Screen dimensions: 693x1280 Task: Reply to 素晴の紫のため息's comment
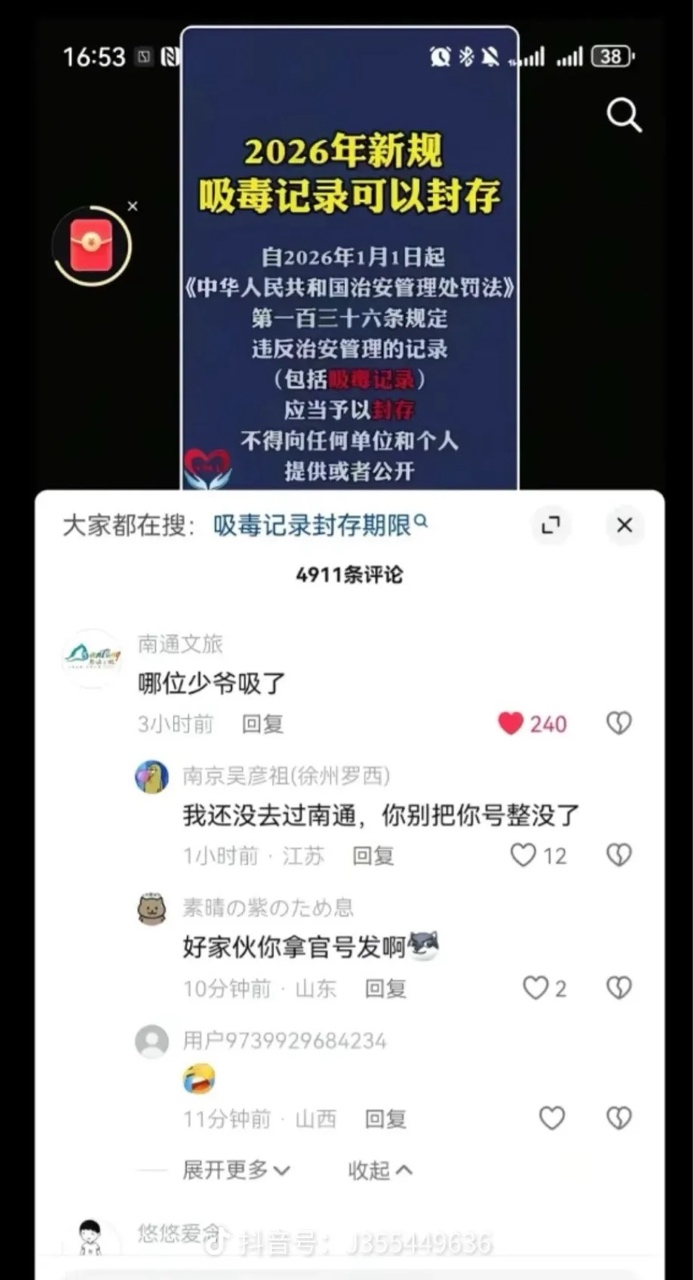385,989
